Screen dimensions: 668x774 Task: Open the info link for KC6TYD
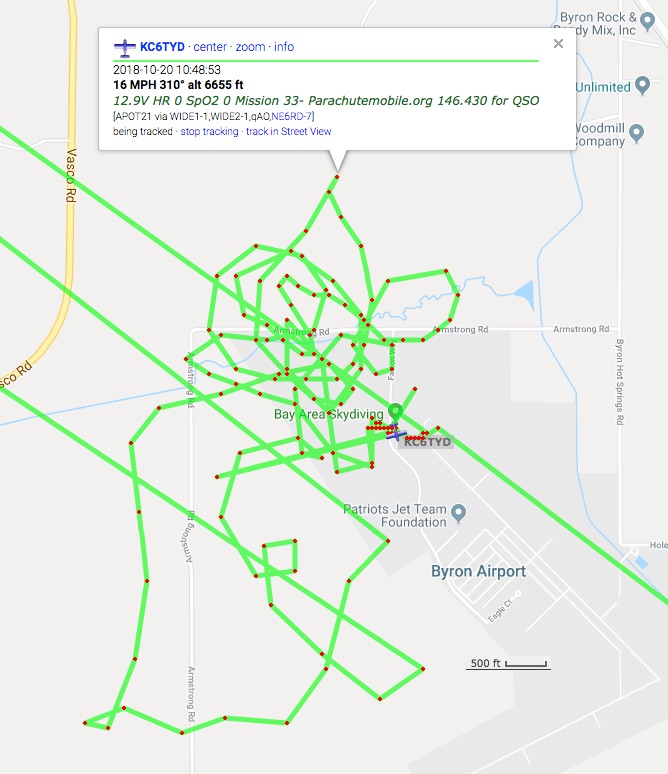click(x=284, y=47)
